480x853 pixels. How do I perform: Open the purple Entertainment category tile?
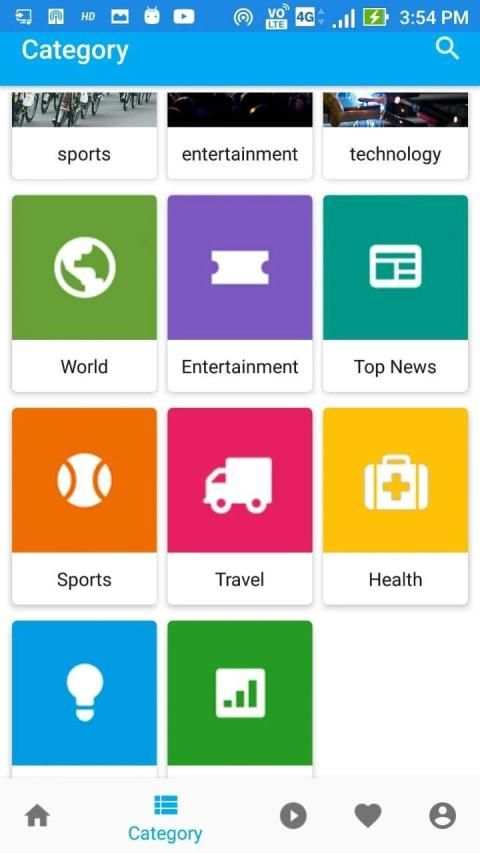[240, 293]
